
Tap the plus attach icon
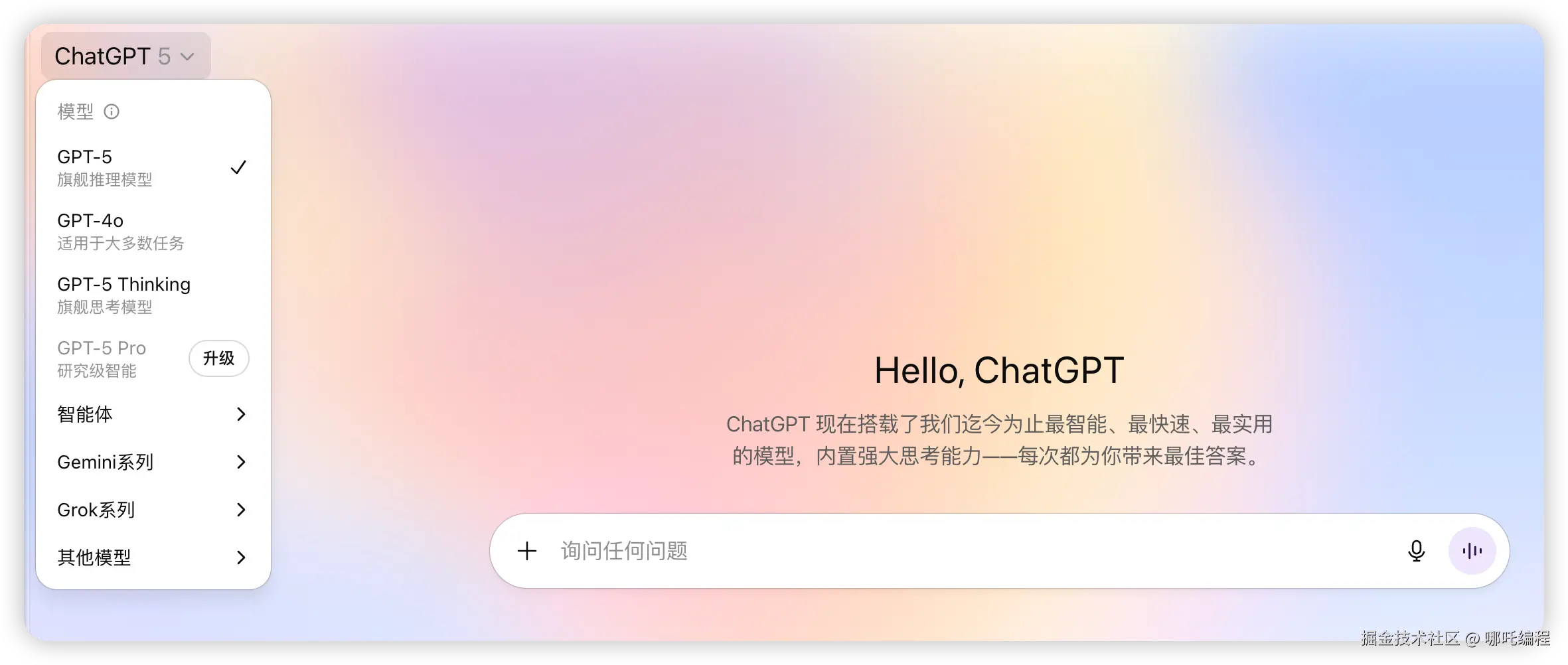click(527, 551)
